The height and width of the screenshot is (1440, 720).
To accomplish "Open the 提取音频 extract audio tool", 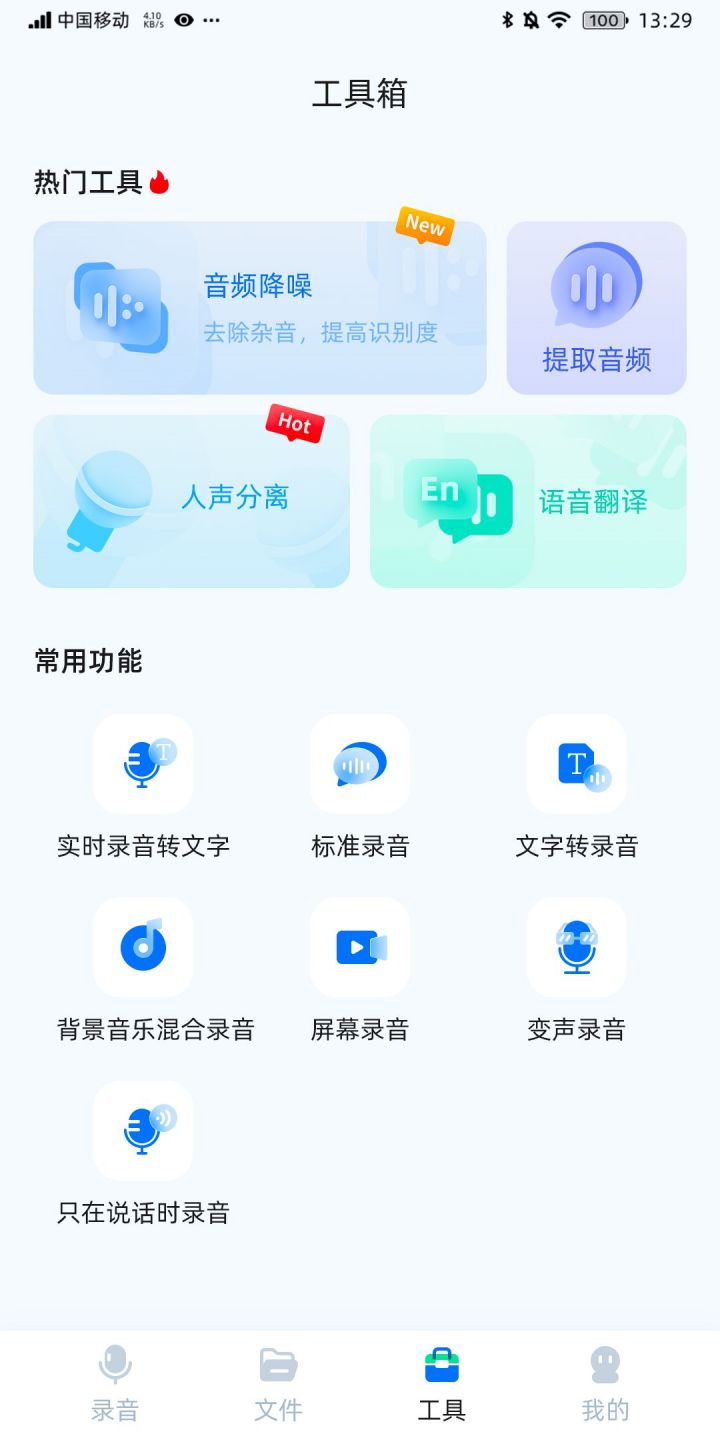I will [x=597, y=308].
